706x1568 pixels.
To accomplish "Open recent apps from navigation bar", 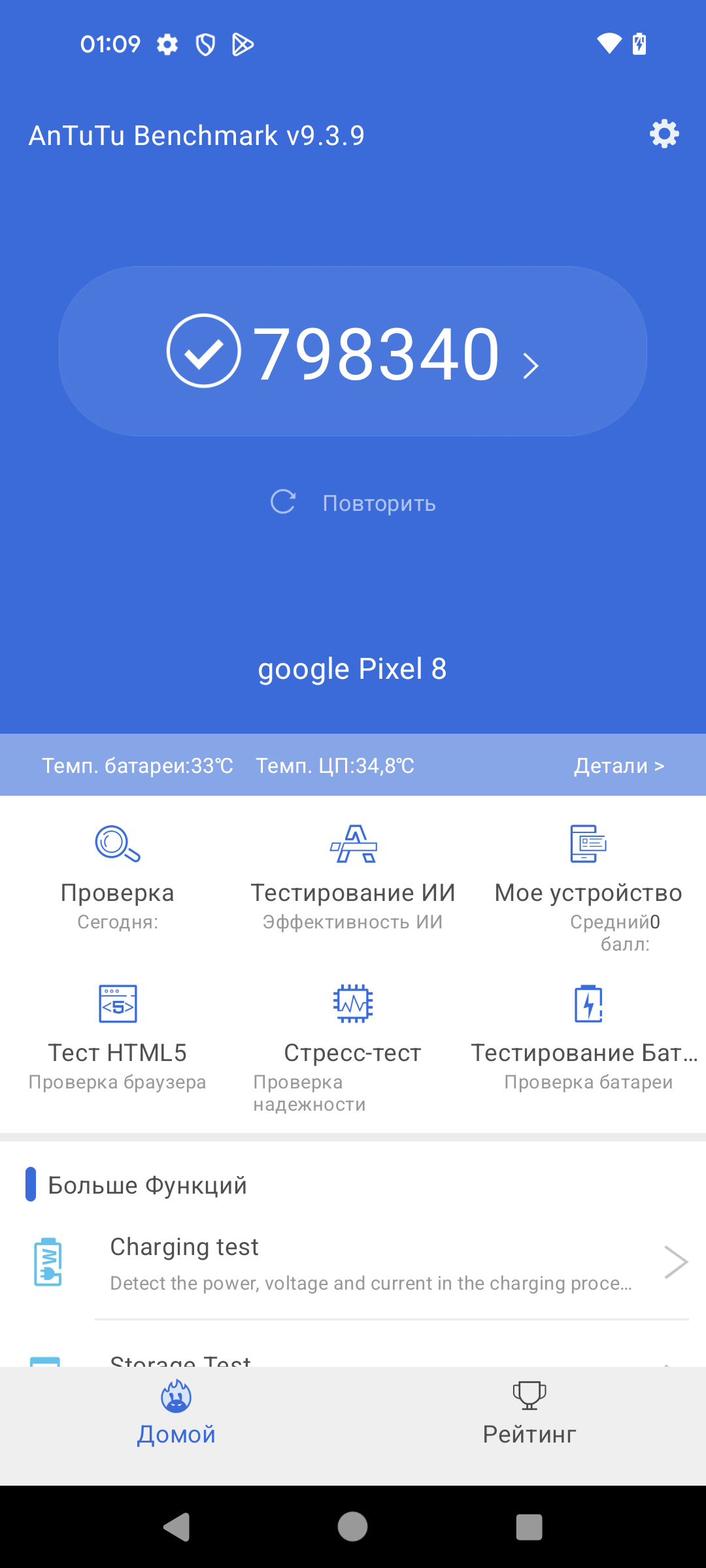I will click(529, 1527).
